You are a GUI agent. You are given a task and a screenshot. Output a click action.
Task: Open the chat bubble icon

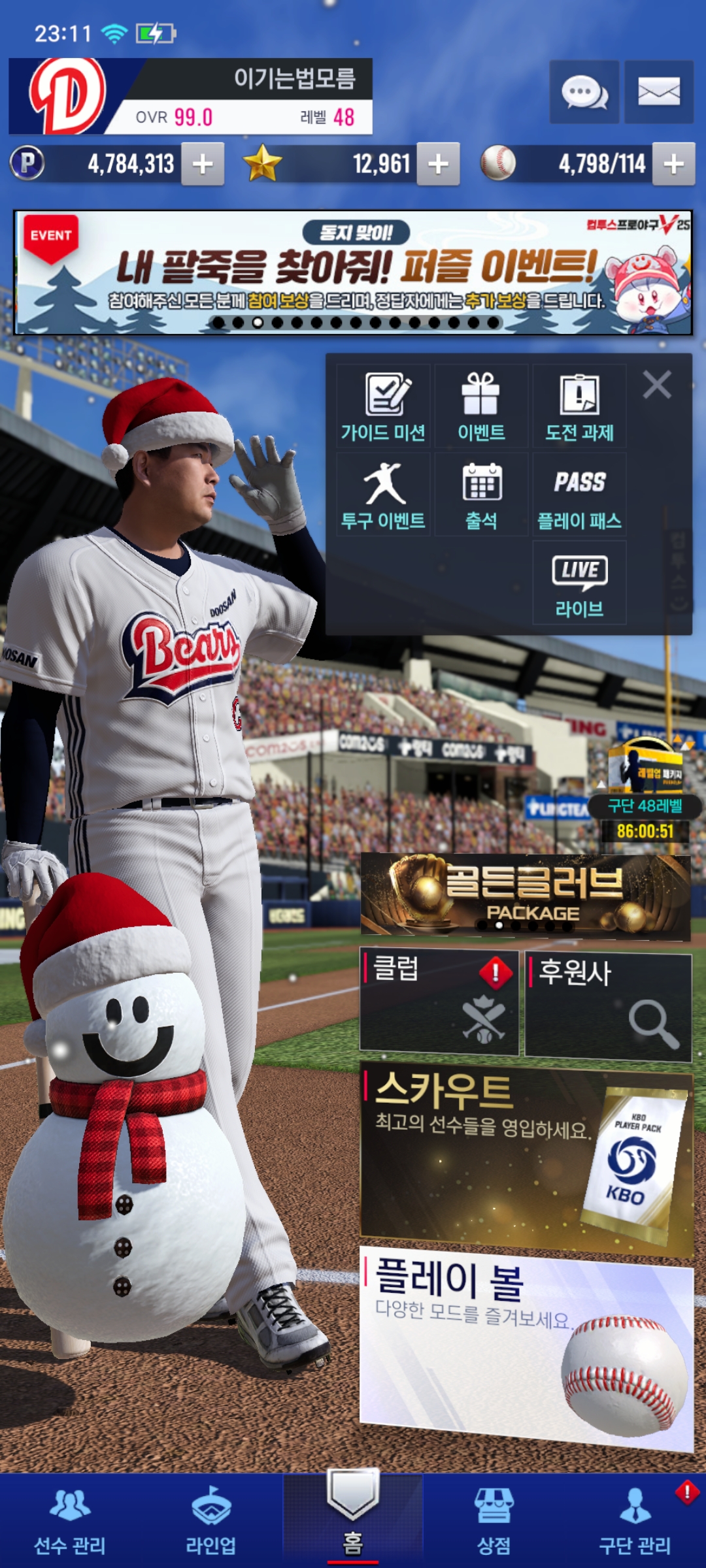tap(584, 92)
